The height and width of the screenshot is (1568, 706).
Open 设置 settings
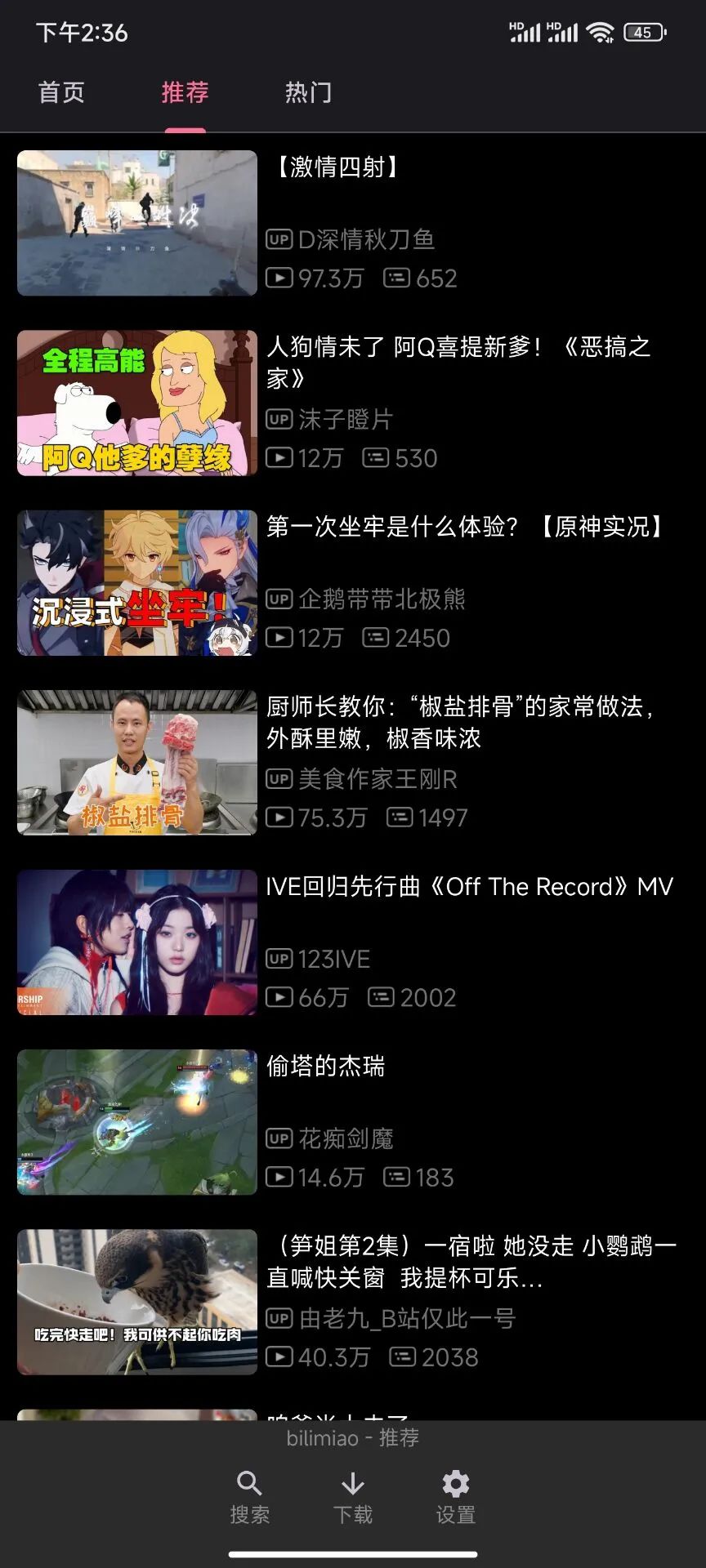click(455, 1497)
